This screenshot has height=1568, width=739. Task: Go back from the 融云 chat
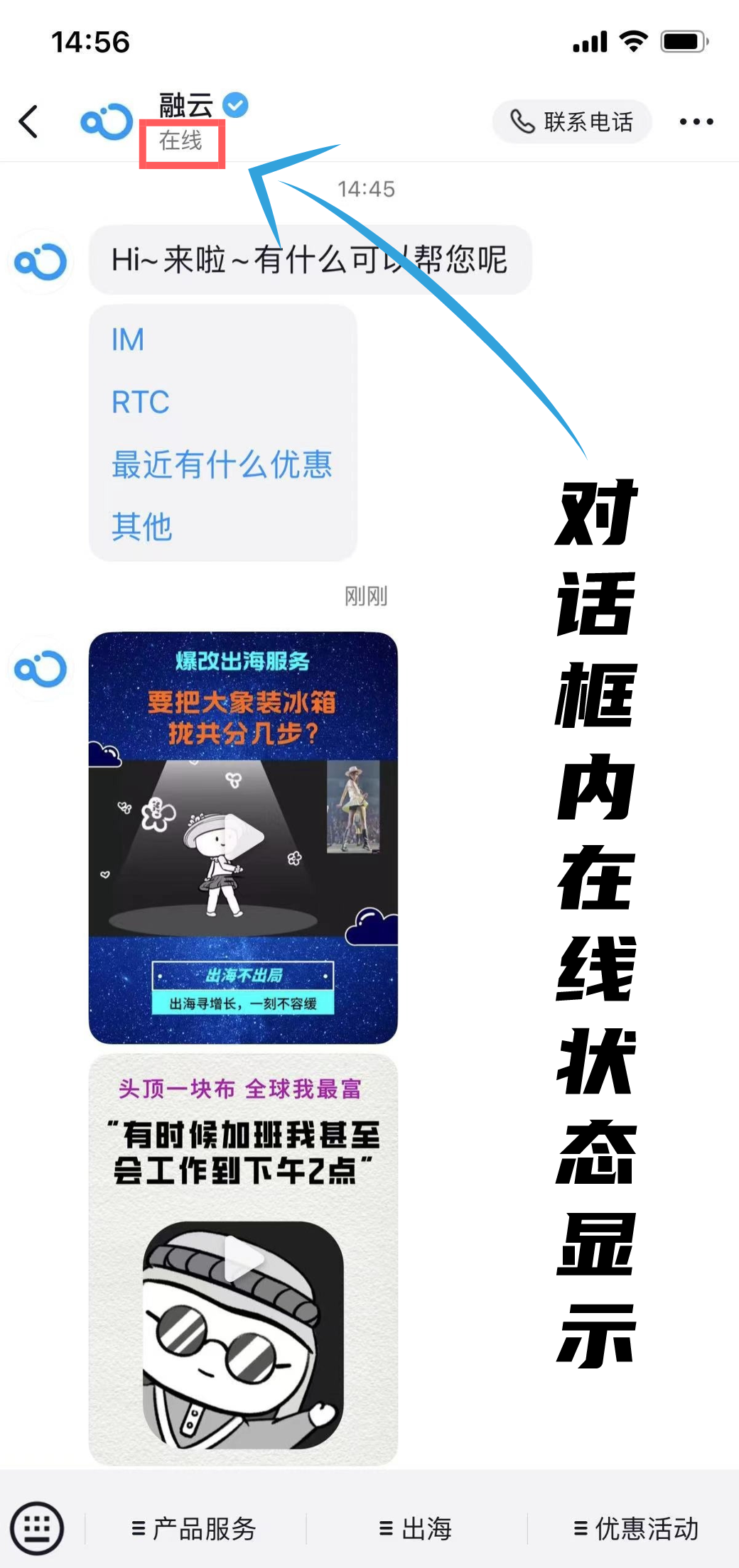(28, 121)
